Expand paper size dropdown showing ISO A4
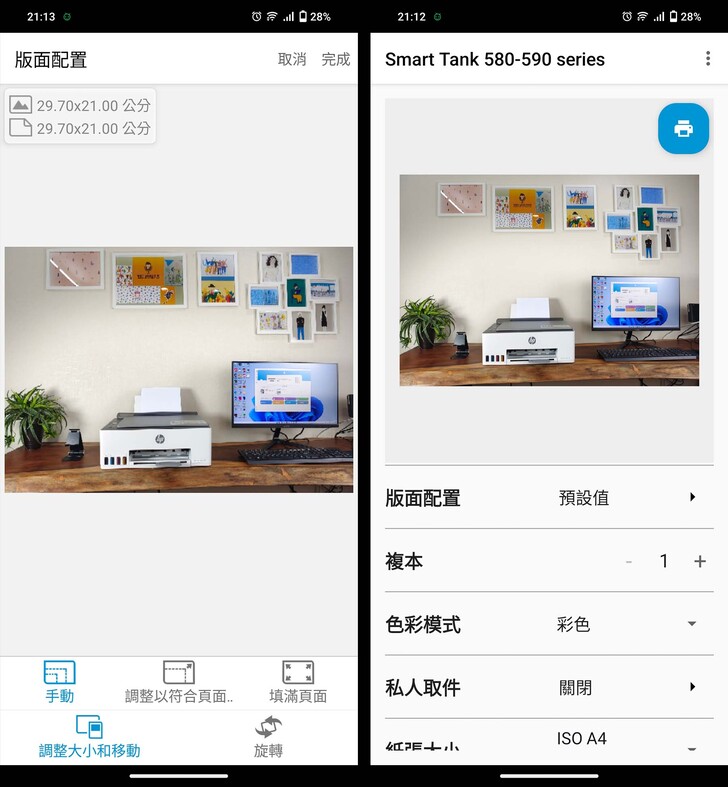728x787 pixels. pyautogui.click(x=691, y=746)
